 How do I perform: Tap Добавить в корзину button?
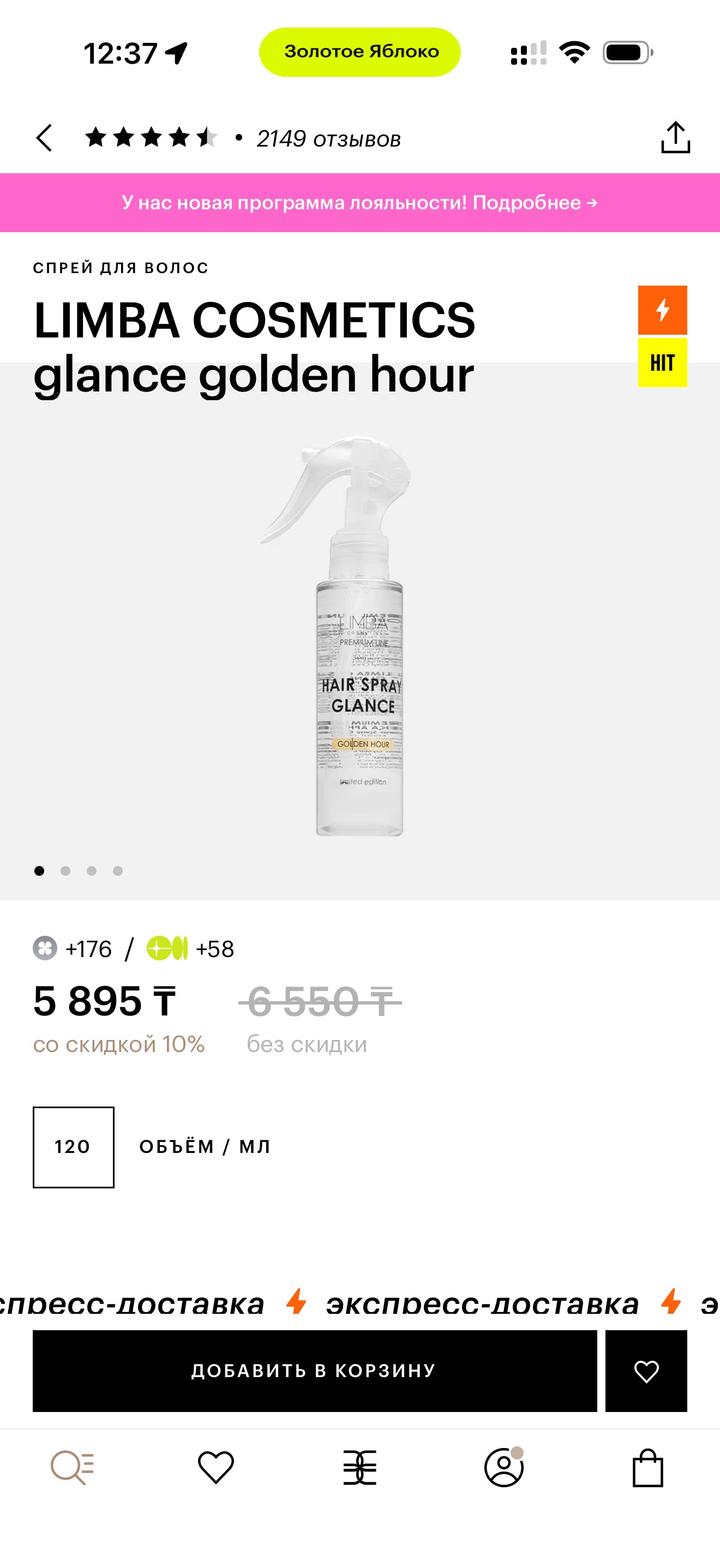tap(314, 1370)
